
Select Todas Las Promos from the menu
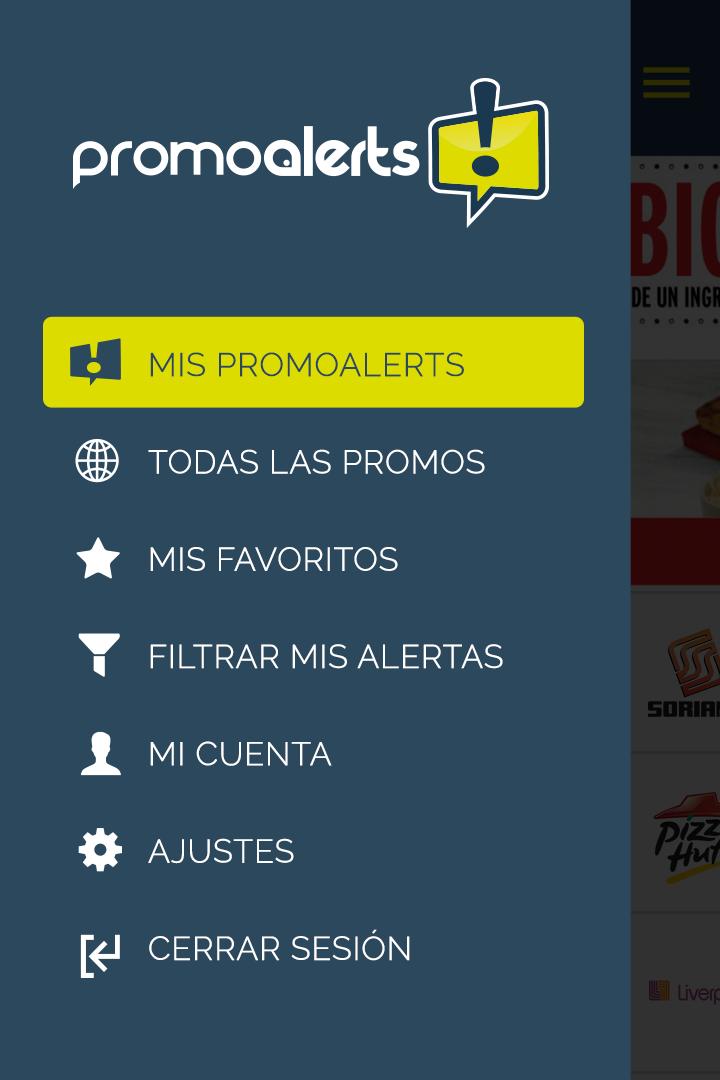[x=316, y=460]
